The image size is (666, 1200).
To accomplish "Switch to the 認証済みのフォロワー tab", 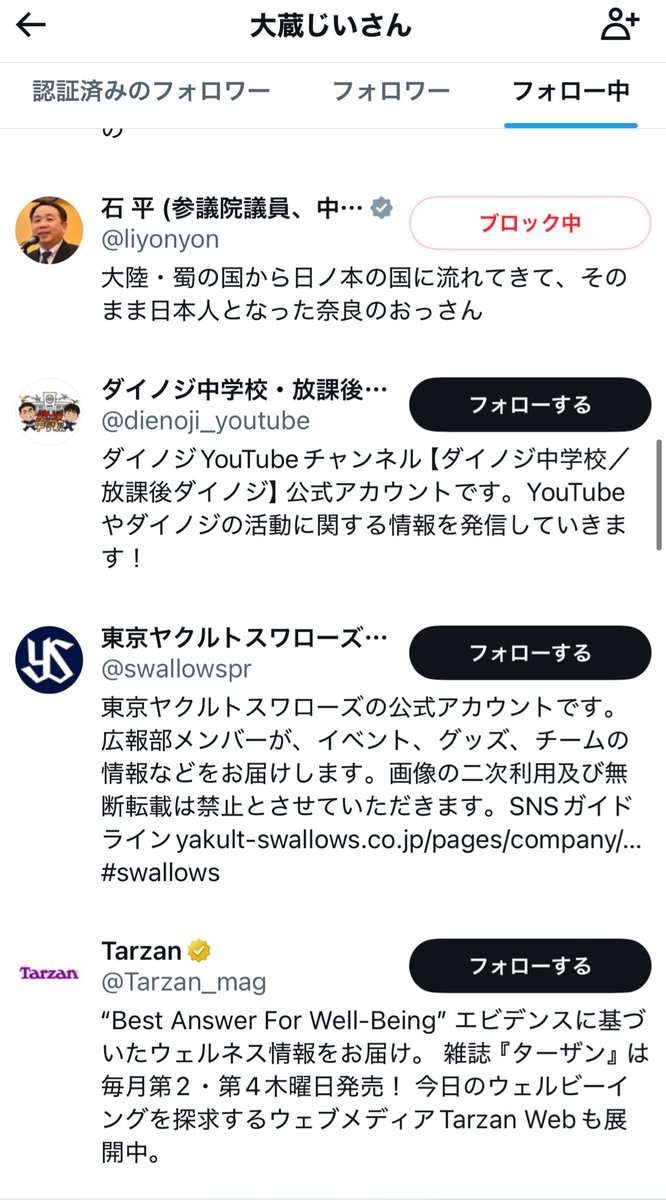I will 151,91.
